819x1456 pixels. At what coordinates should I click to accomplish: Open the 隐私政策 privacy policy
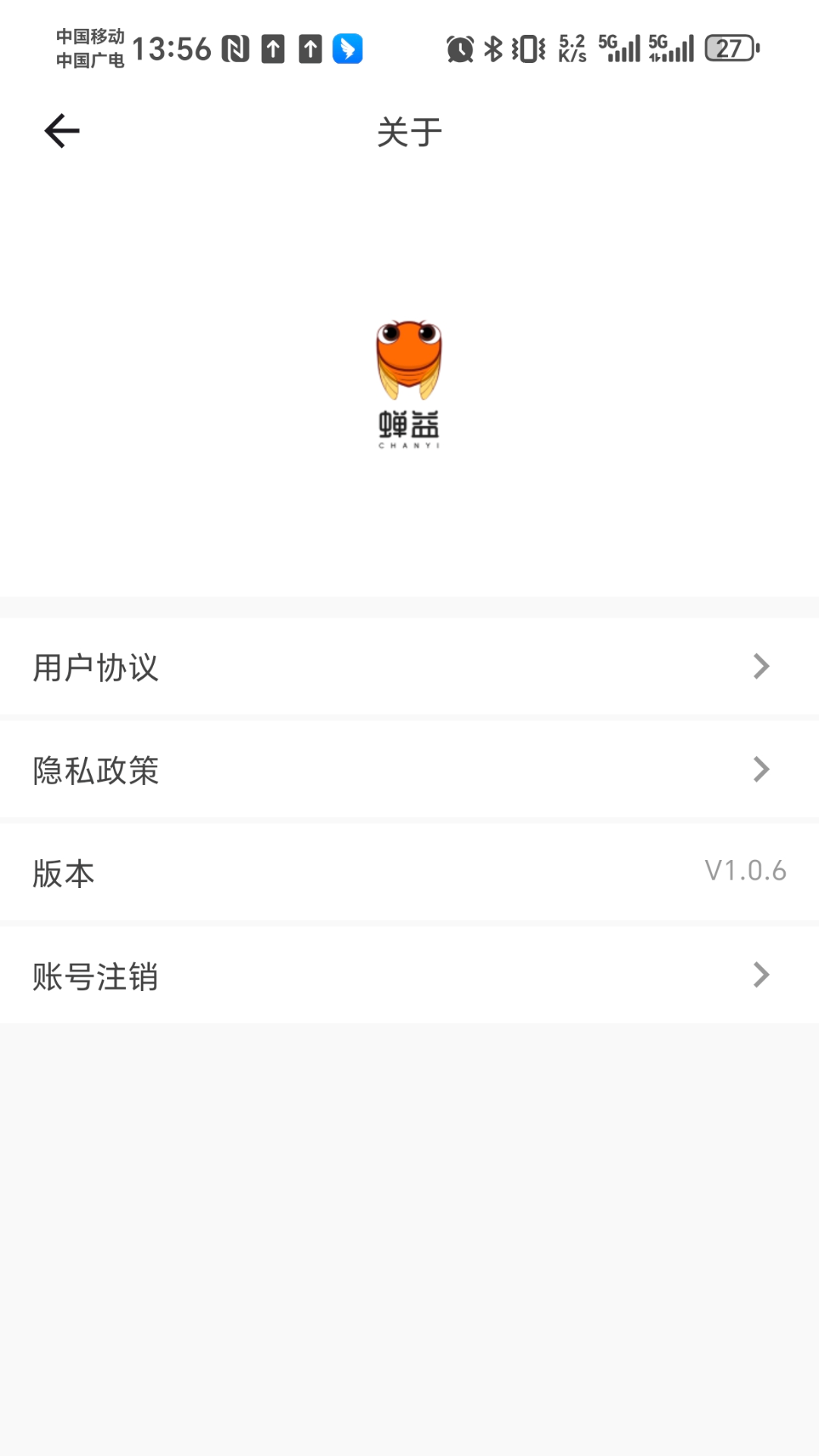(96, 770)
